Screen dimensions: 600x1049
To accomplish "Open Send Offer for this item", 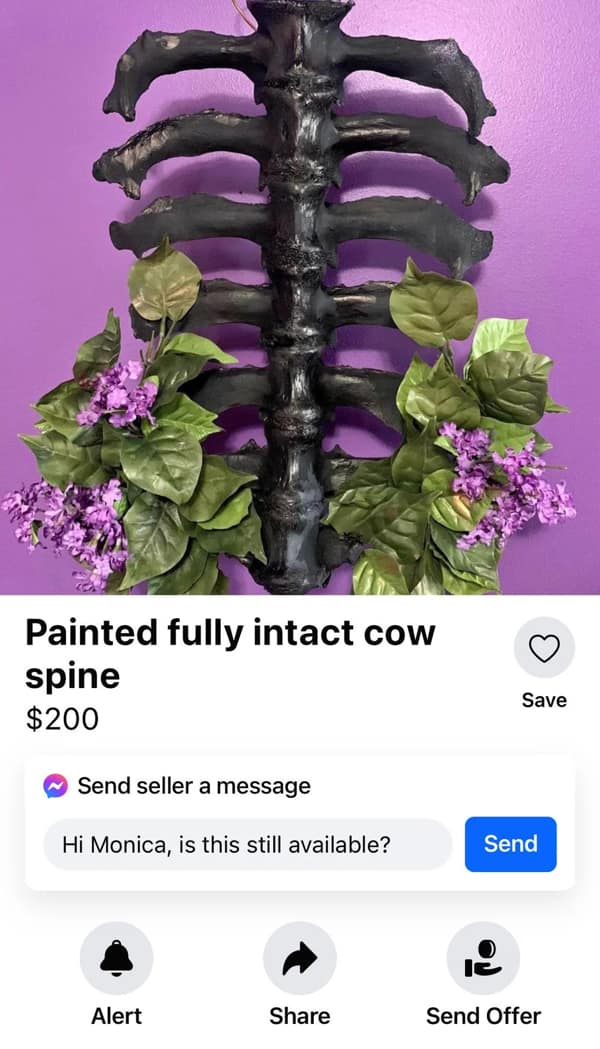I will pos(483,959).
